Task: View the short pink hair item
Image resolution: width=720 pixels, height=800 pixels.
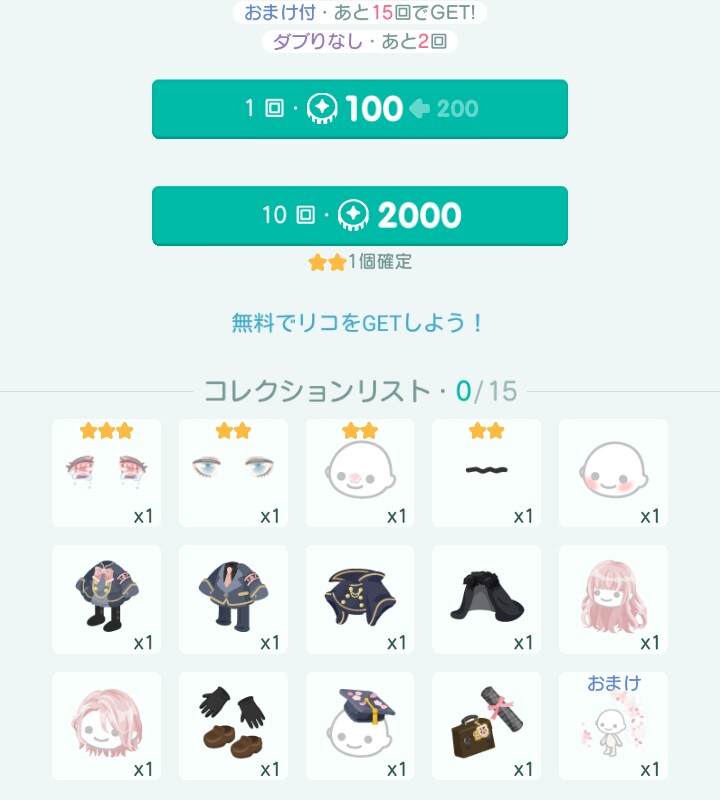Action: click(x=106, y=726)
